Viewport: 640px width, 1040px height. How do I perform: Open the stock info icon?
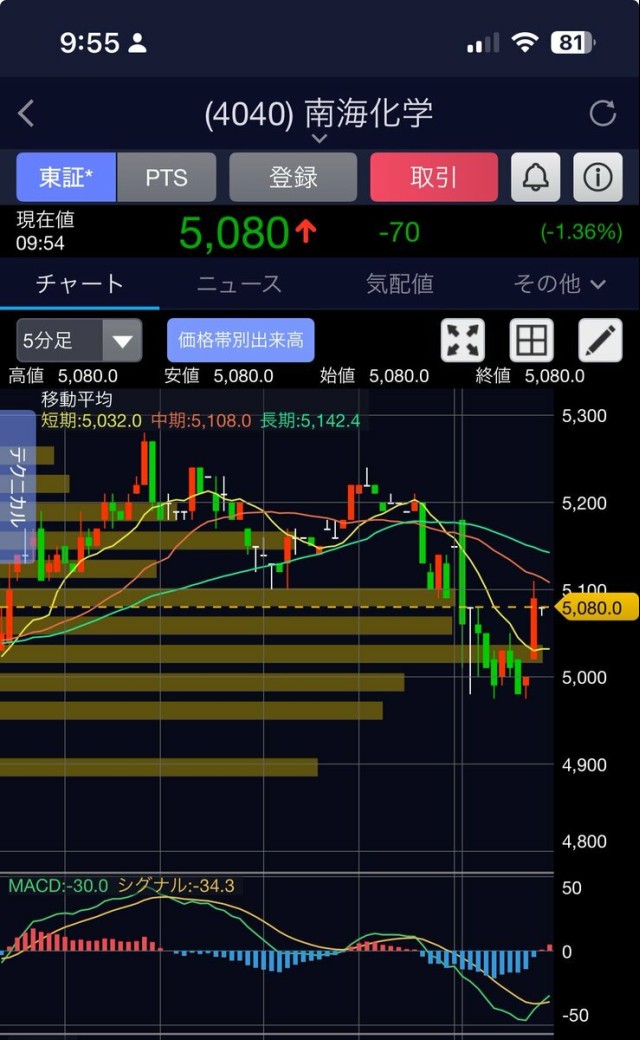(598, 178)
